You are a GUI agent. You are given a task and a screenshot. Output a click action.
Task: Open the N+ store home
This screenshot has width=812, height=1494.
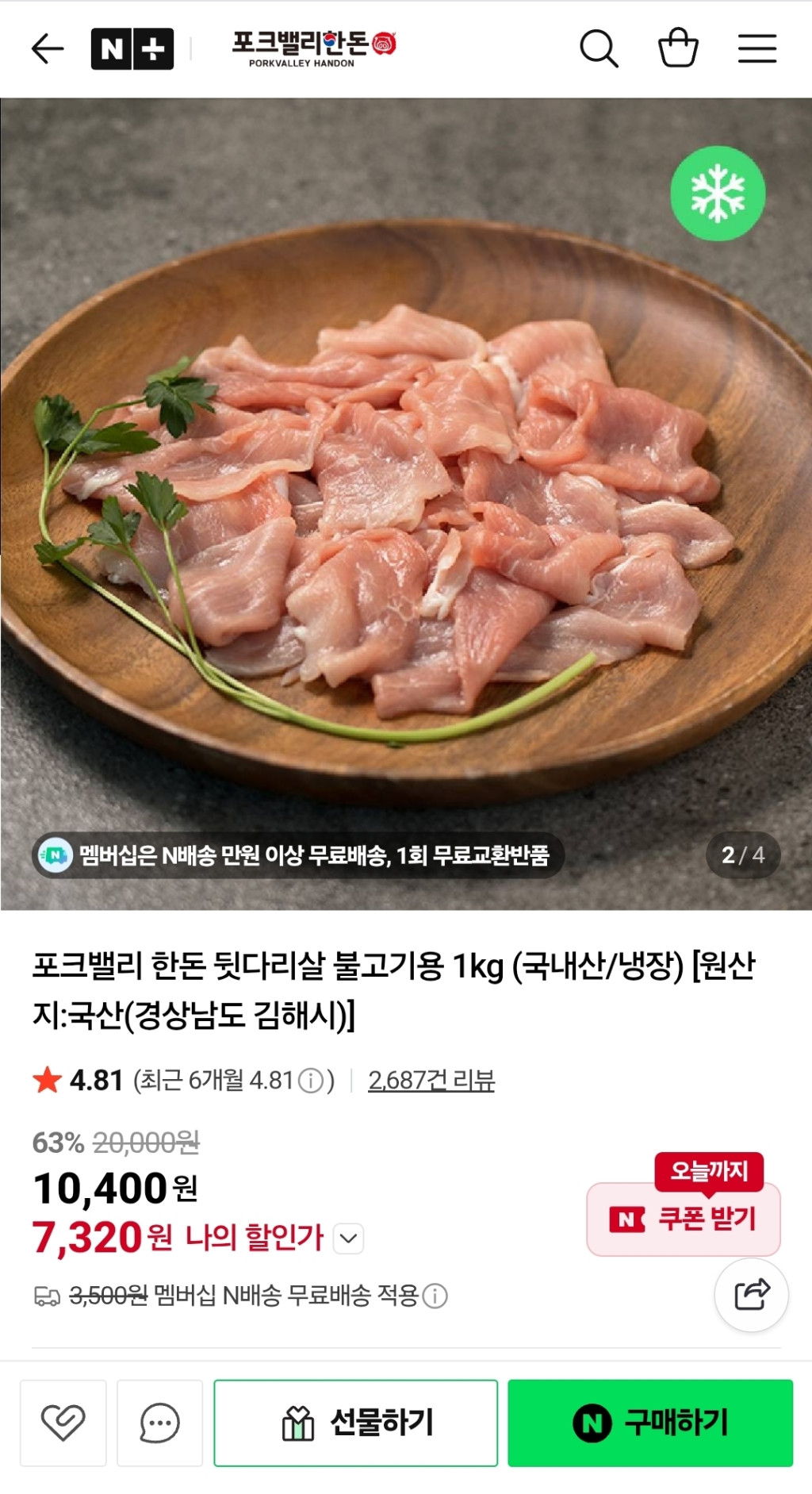132,49
